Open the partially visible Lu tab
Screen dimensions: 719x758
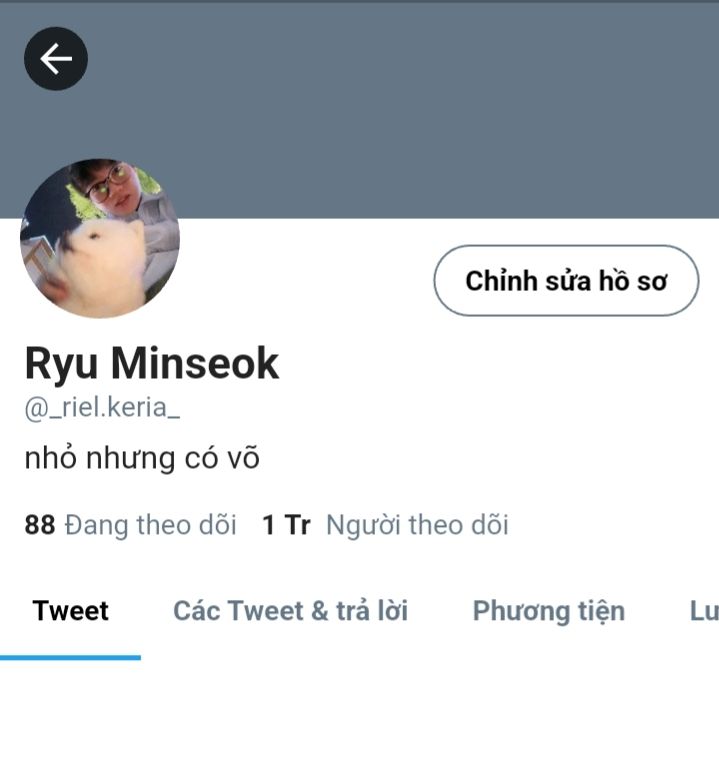[703, 611]
